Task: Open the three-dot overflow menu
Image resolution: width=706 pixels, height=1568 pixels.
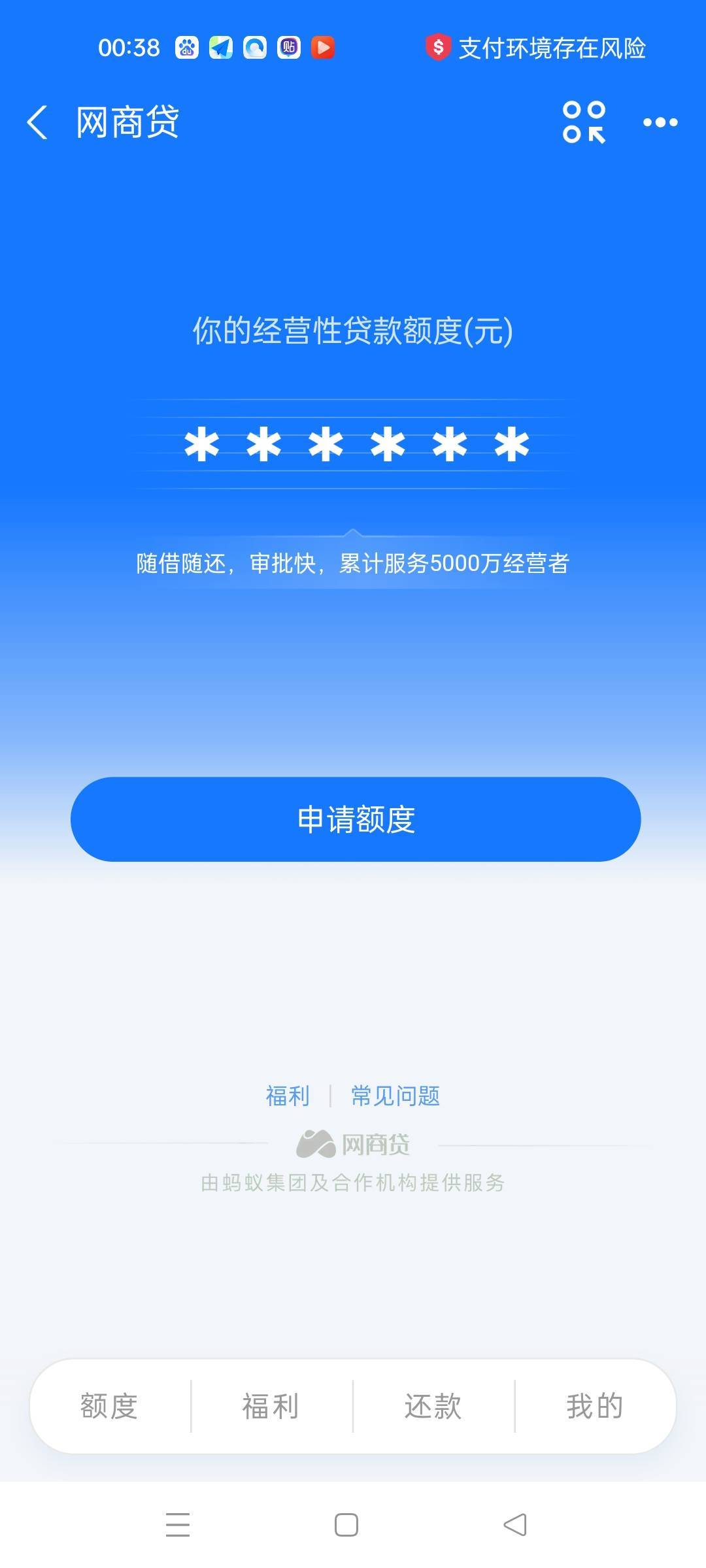Action: (660, 122)
